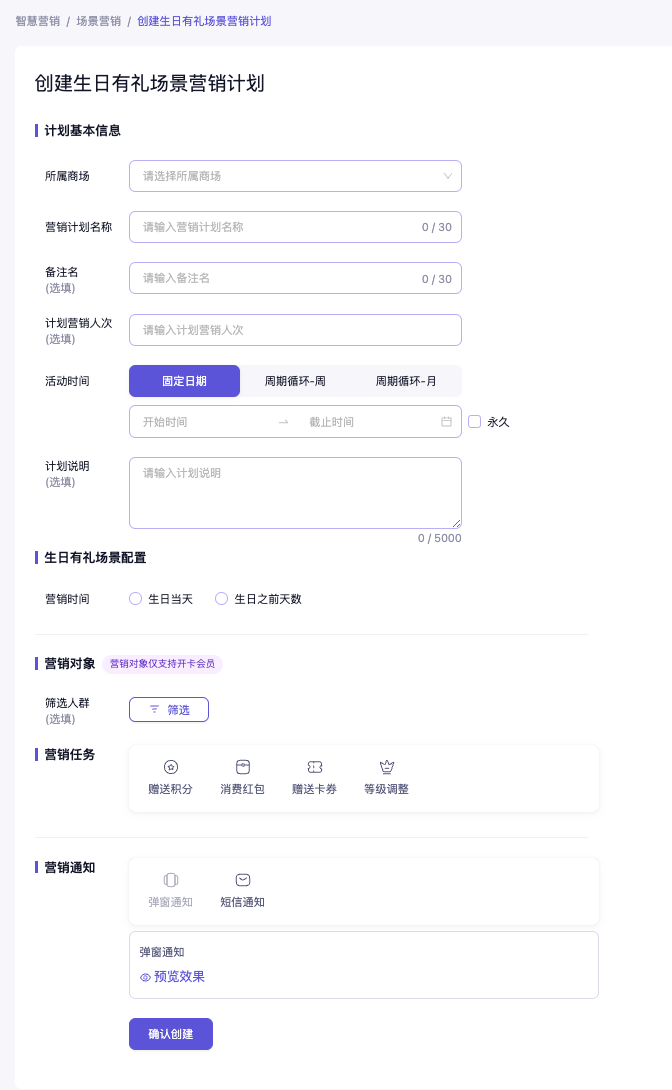Image resolution: width=672 pixels, height=1090 pixels.
Task: Select the 固定日期 option
Action: pyautogui.click(x=184, y=381)
